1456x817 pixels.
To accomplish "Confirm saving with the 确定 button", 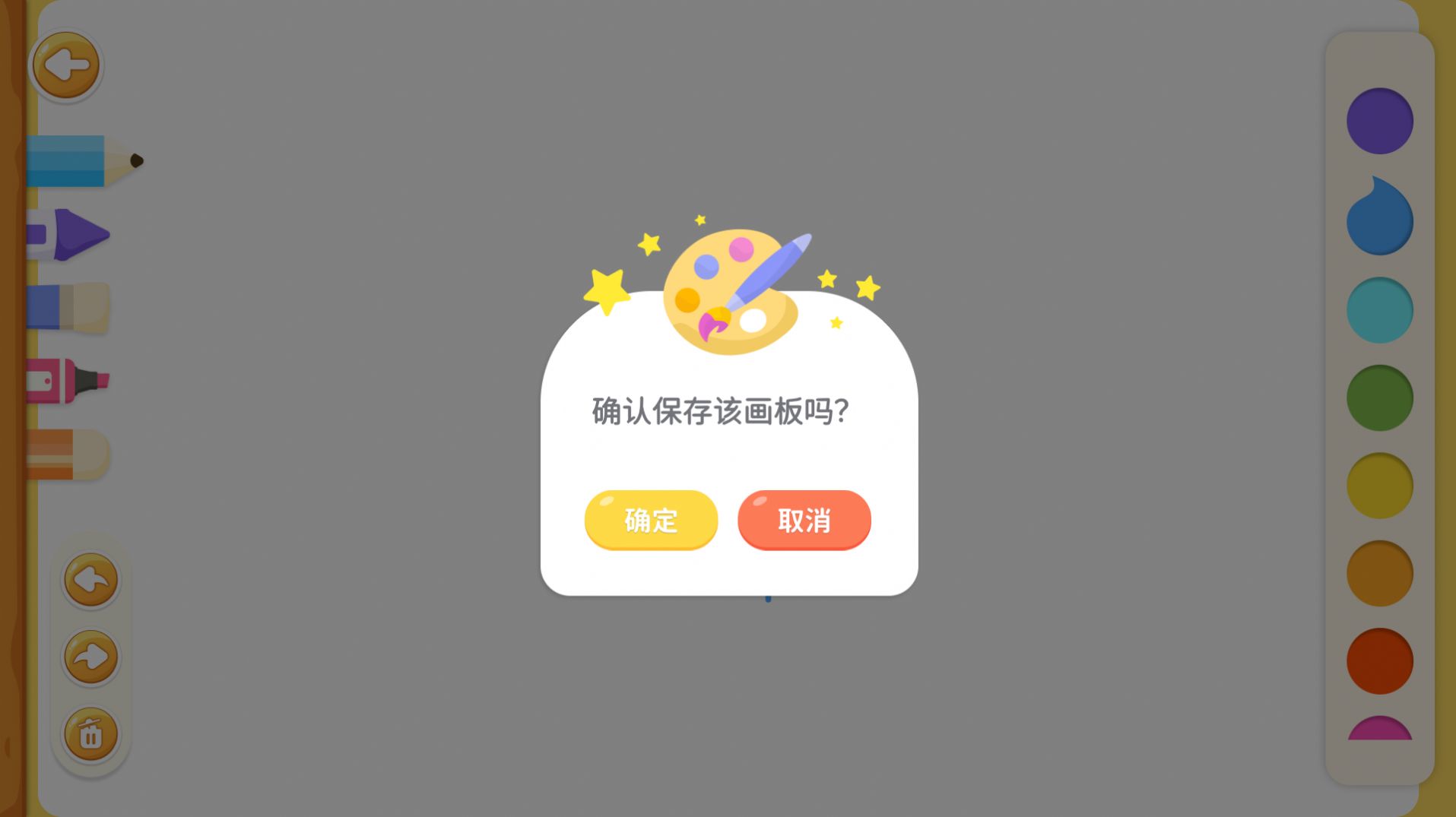I will (x=651, y=520).
